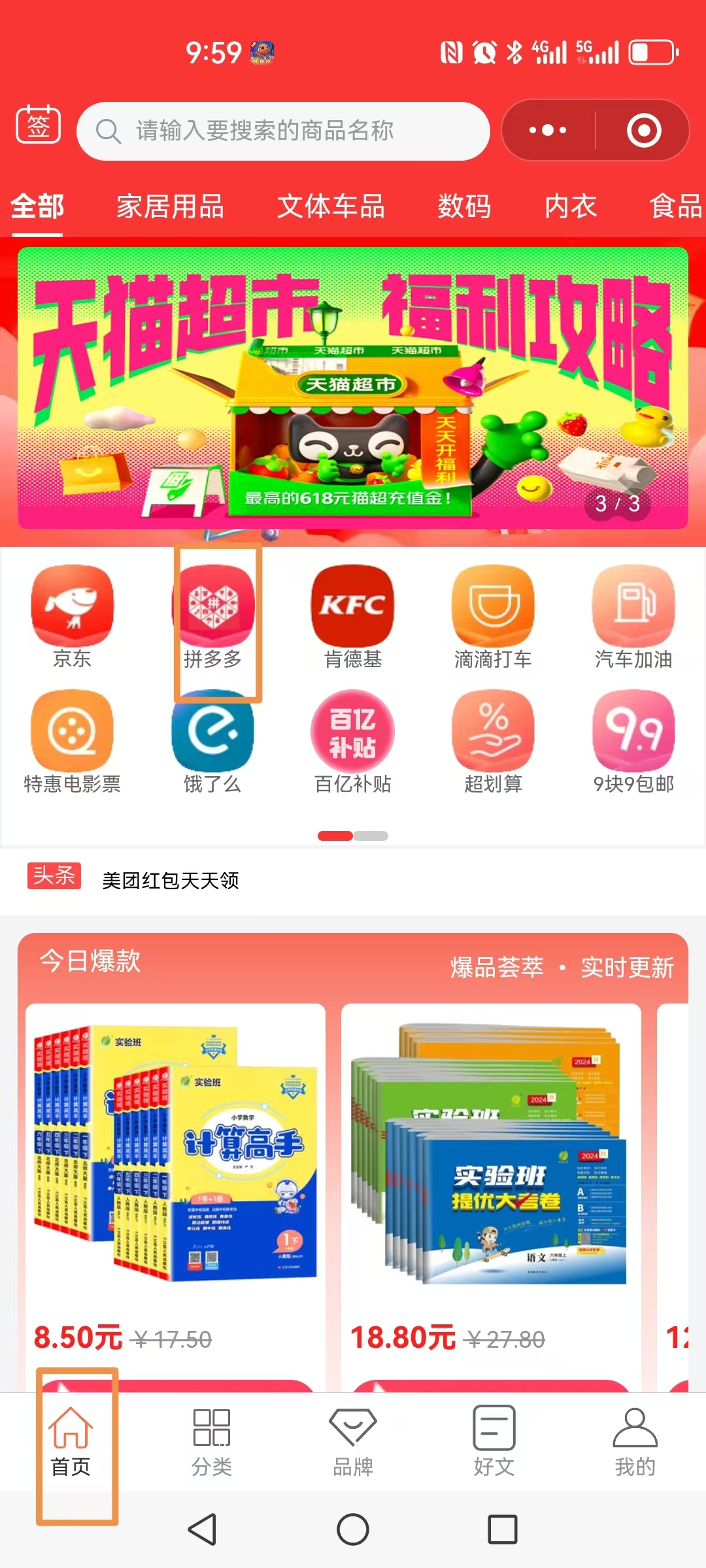Open 特惠电影票 entry
Image resolution: width=706 pixels, height=1568 pixels.
[72, 742]
